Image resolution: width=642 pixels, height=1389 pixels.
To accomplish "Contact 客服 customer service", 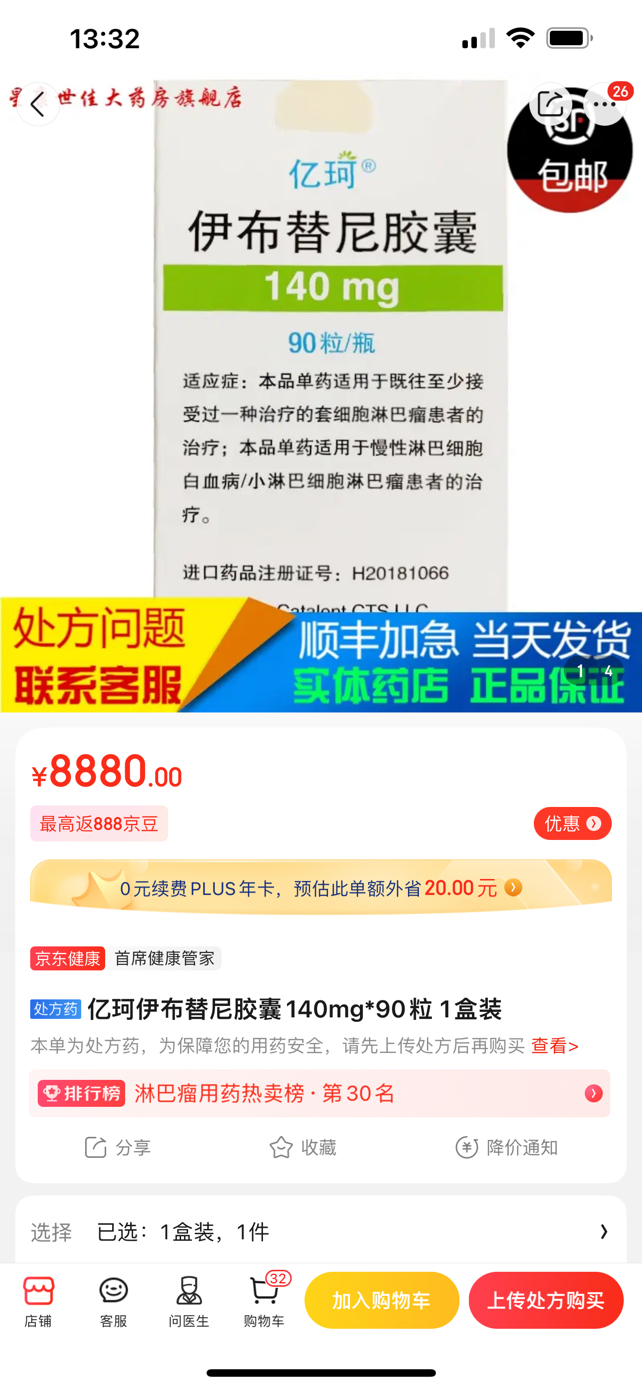I will point(113,1302).
